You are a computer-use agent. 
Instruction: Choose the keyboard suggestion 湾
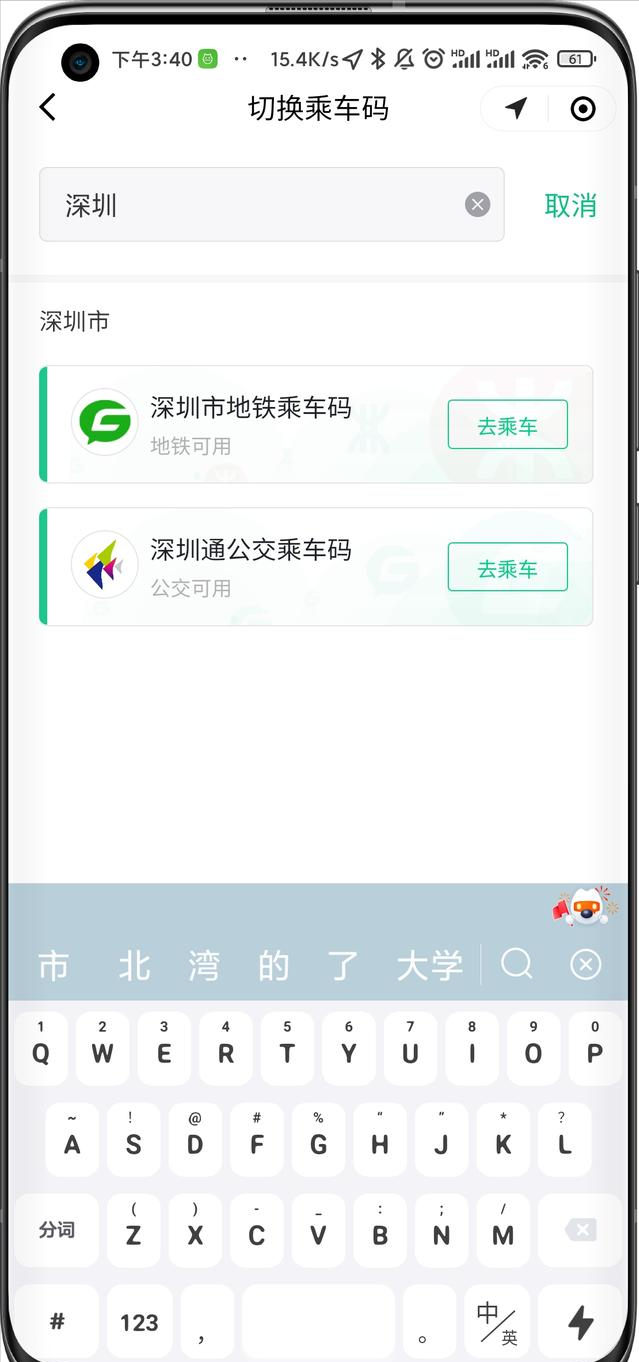coord(203,965)
